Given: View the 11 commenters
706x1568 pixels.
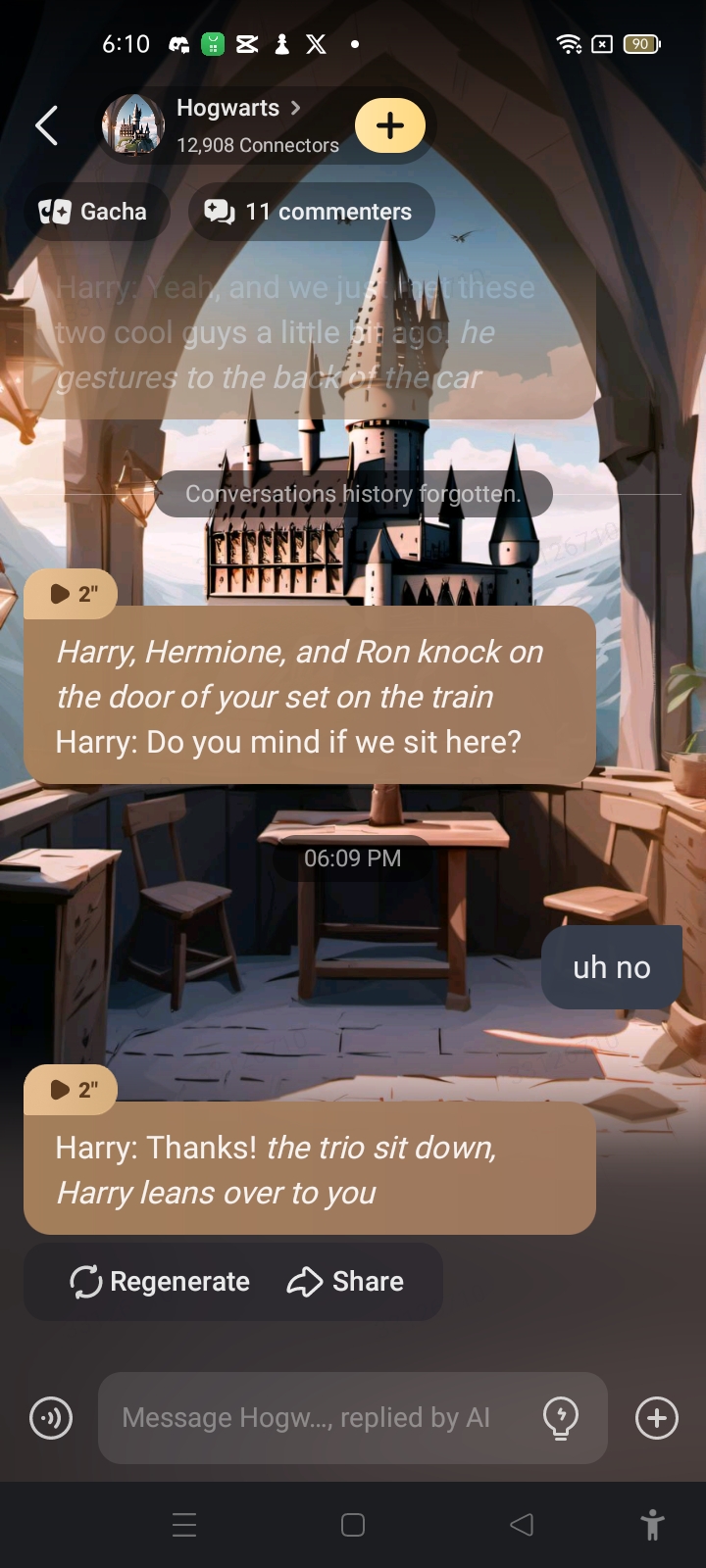Looking at the screenshot, I should [x=310, y=212].
